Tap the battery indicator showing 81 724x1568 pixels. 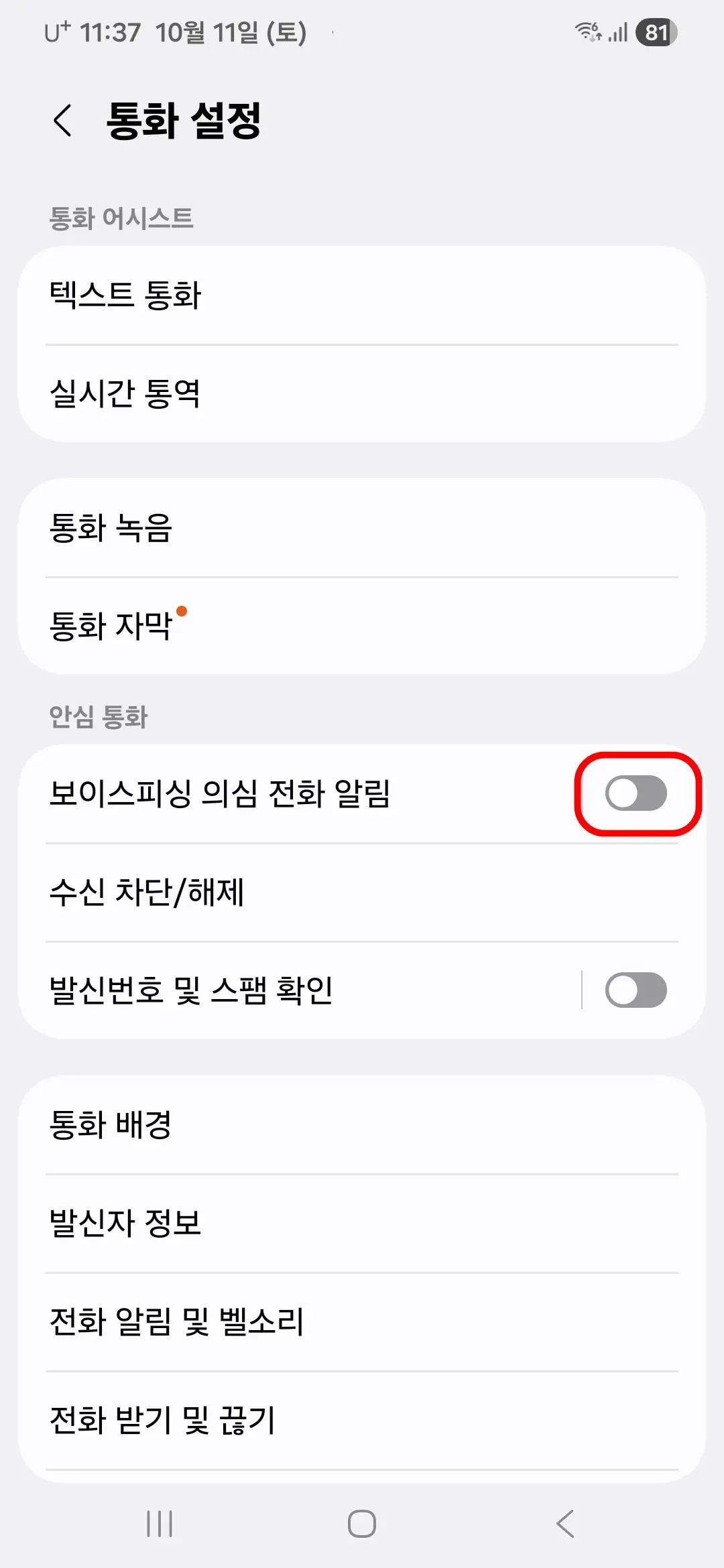point(654,31)
